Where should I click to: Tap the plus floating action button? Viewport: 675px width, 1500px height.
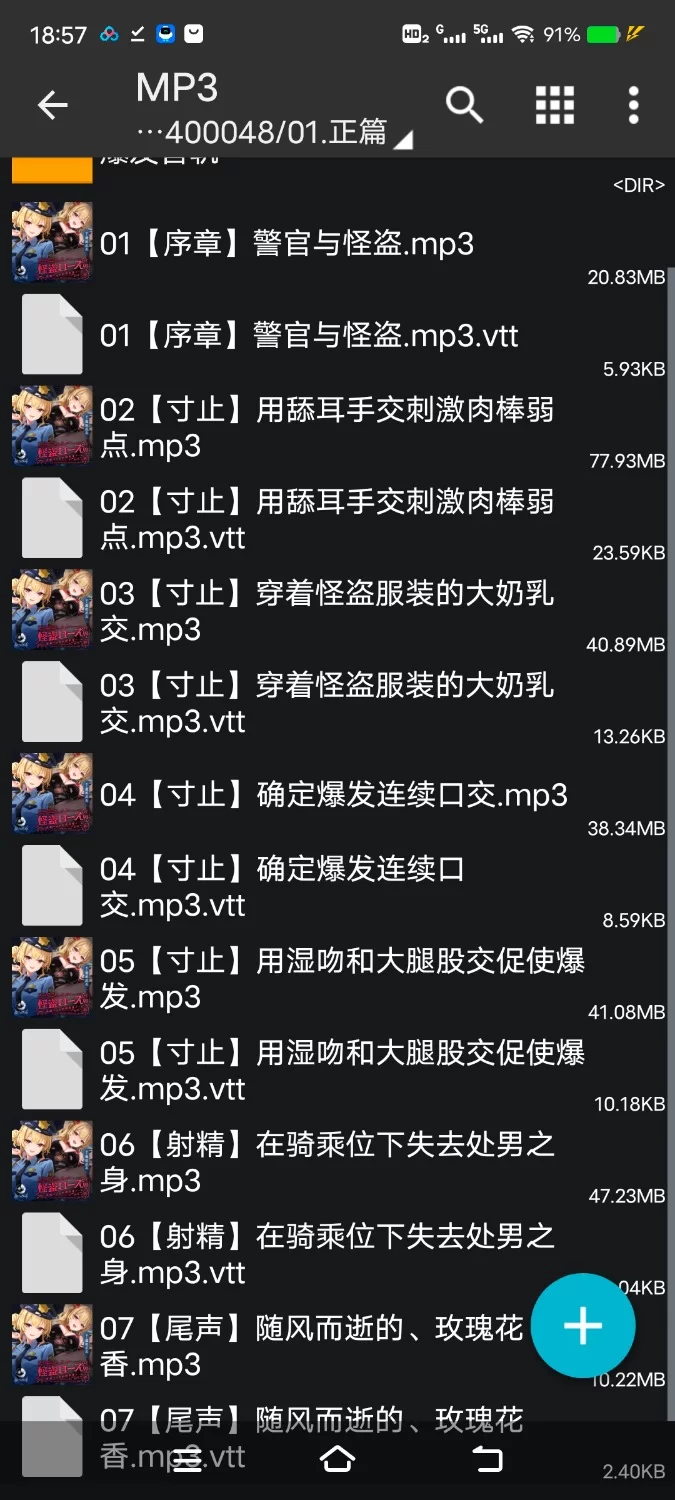tap(583, 1326)
